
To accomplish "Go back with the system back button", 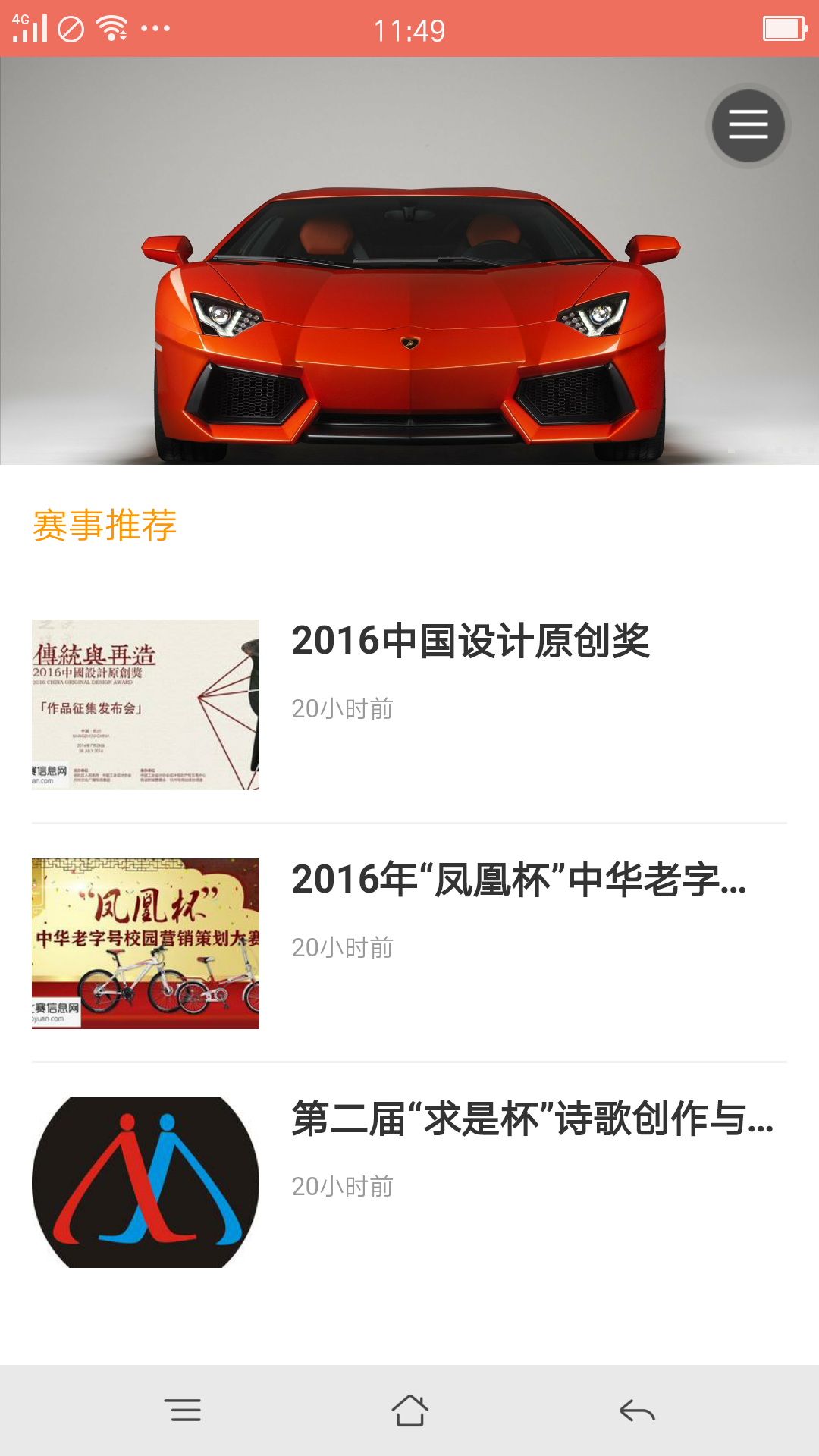I will (x=637, y=1410).
